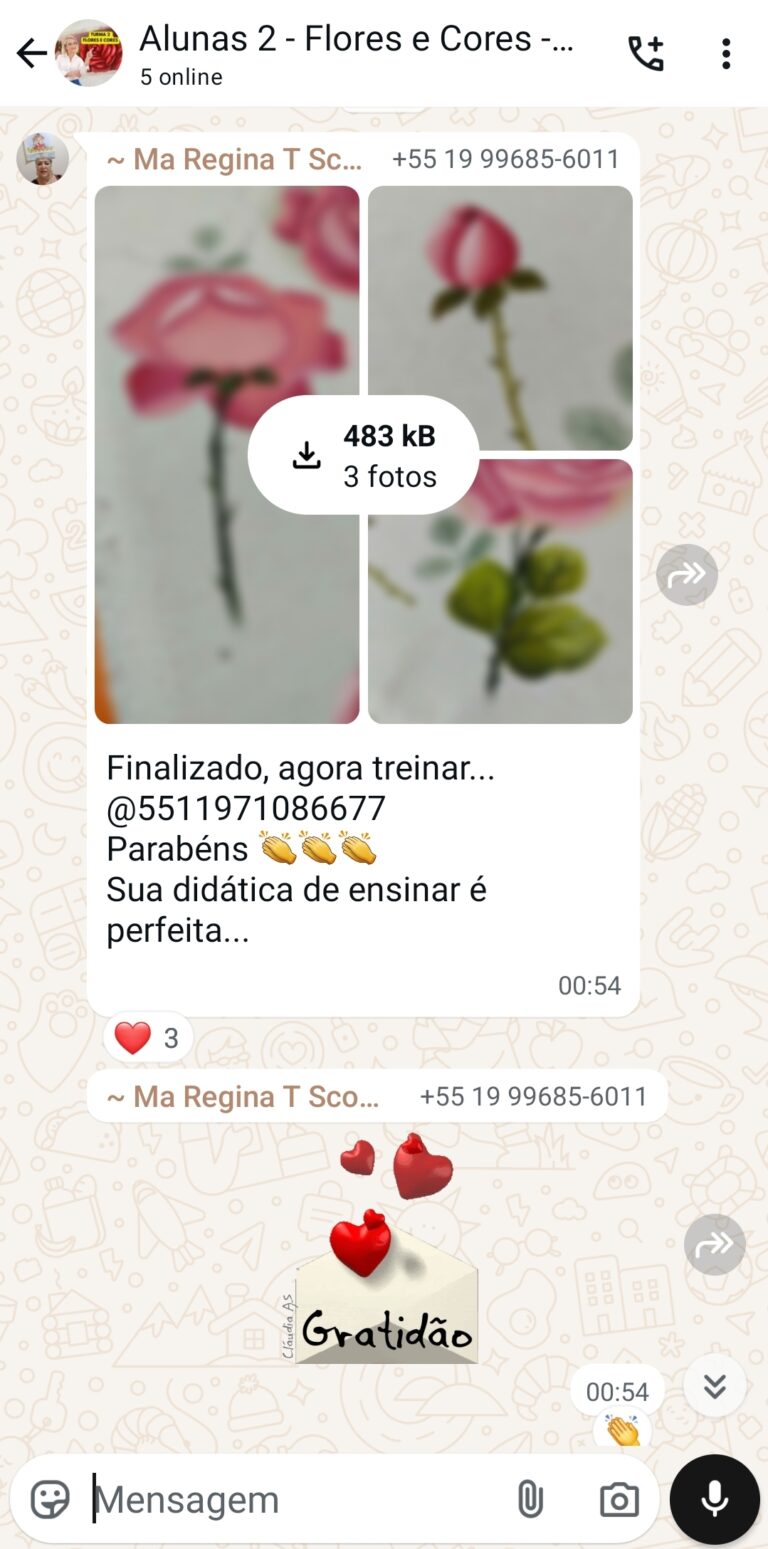
Task: Expand the heart reaction on the photos message
Action: point(147,1036)
